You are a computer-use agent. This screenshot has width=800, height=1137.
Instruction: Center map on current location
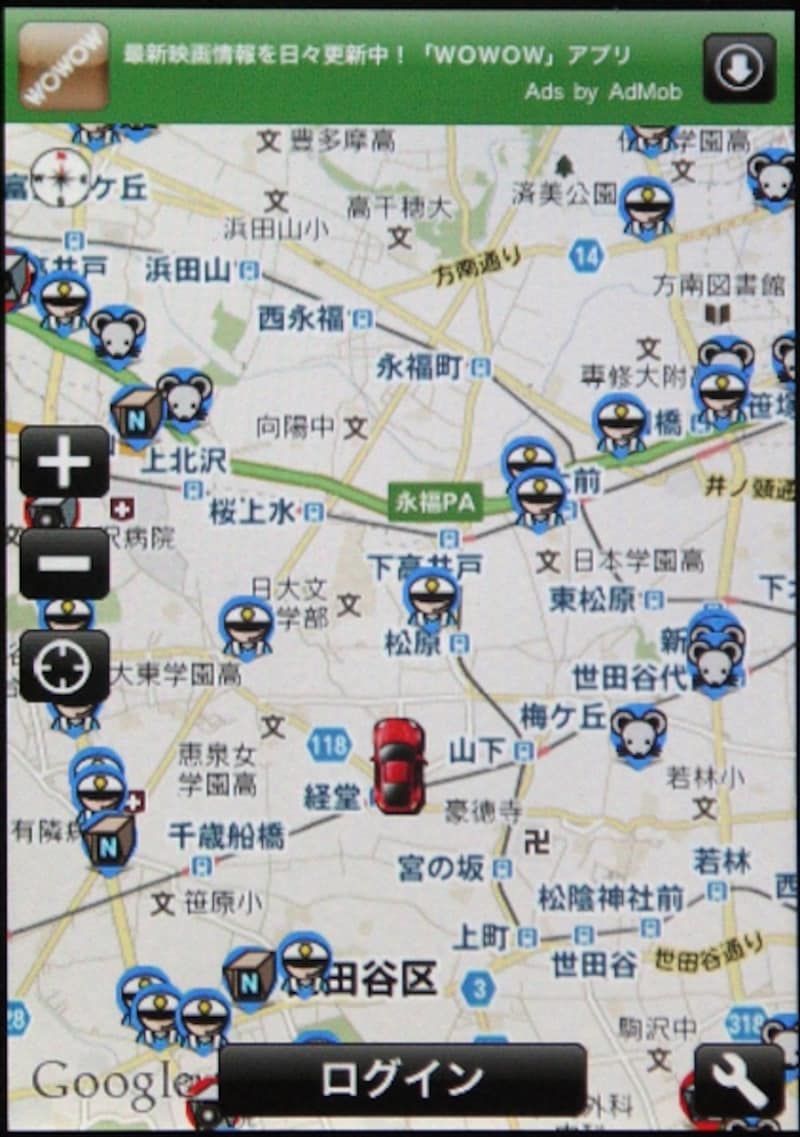(64, 666)
